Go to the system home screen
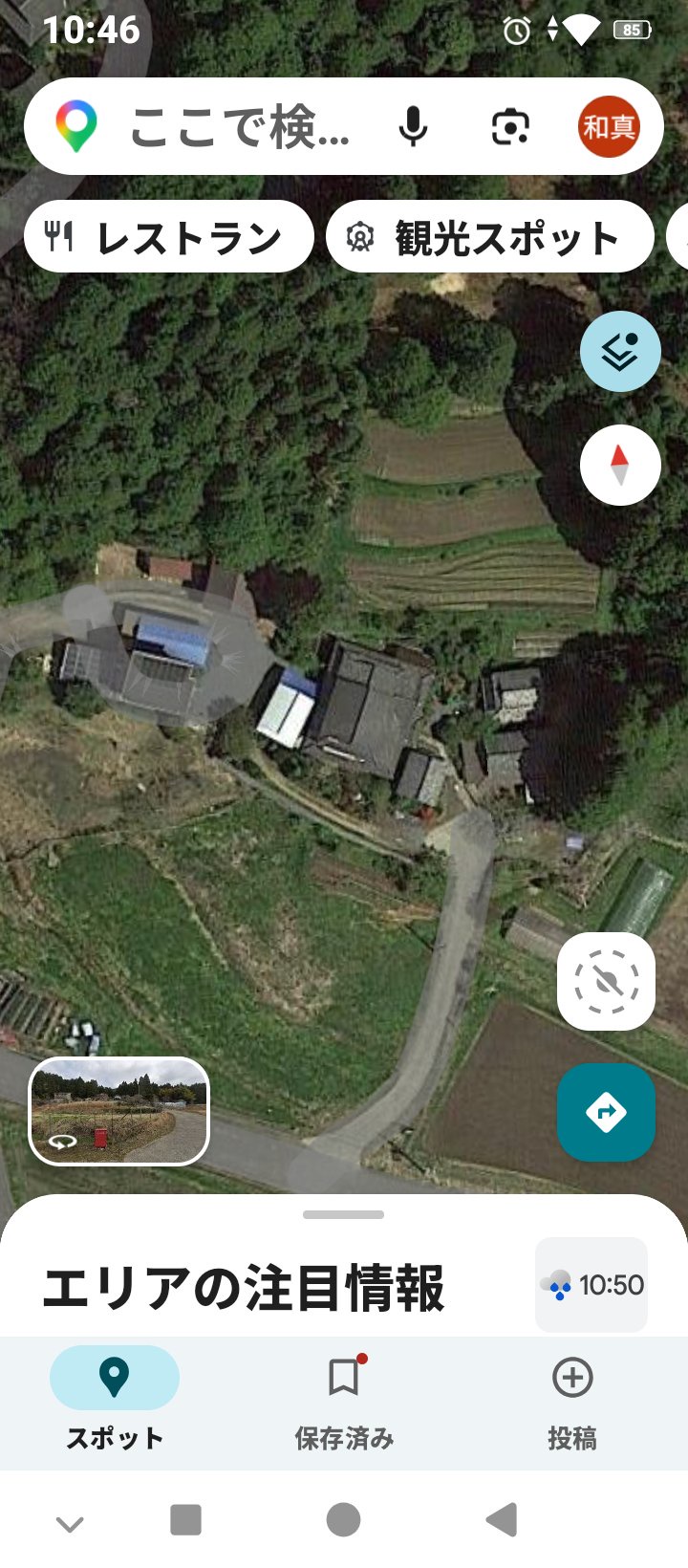The image size is (688, 1568). (344, 1519)
